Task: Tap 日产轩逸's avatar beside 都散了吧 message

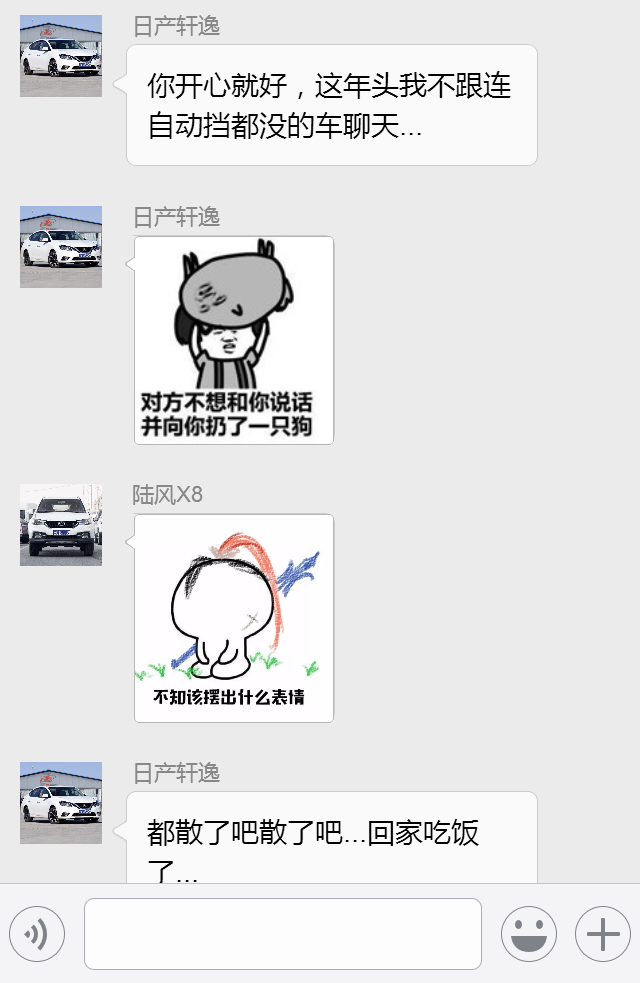Action: pyautogui.click(x=61, y=803)
